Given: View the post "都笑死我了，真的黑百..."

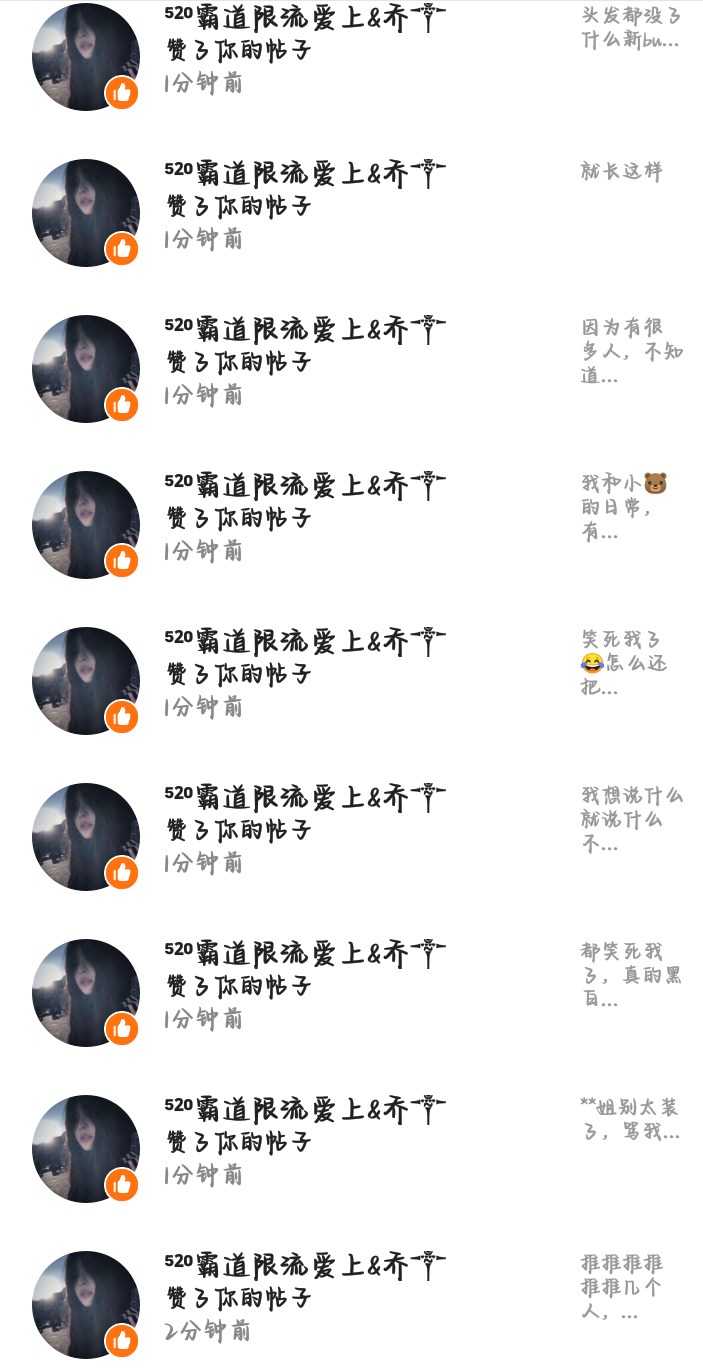Looking at the screenshot, I should pyautogui.click(x=631, y=975).
